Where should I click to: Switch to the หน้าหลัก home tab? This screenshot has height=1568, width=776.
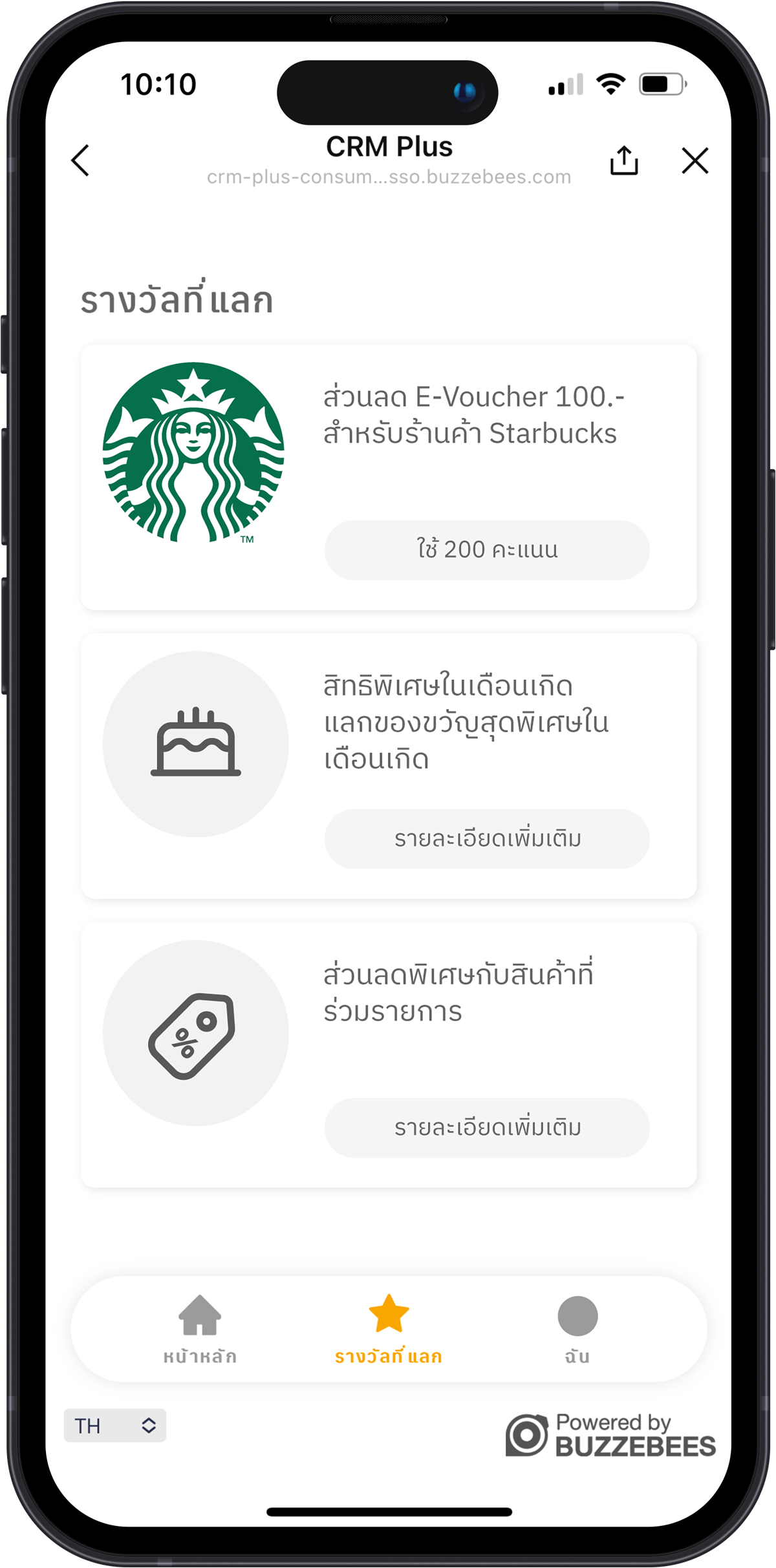pyautogui.click(x=200, y=1330)
